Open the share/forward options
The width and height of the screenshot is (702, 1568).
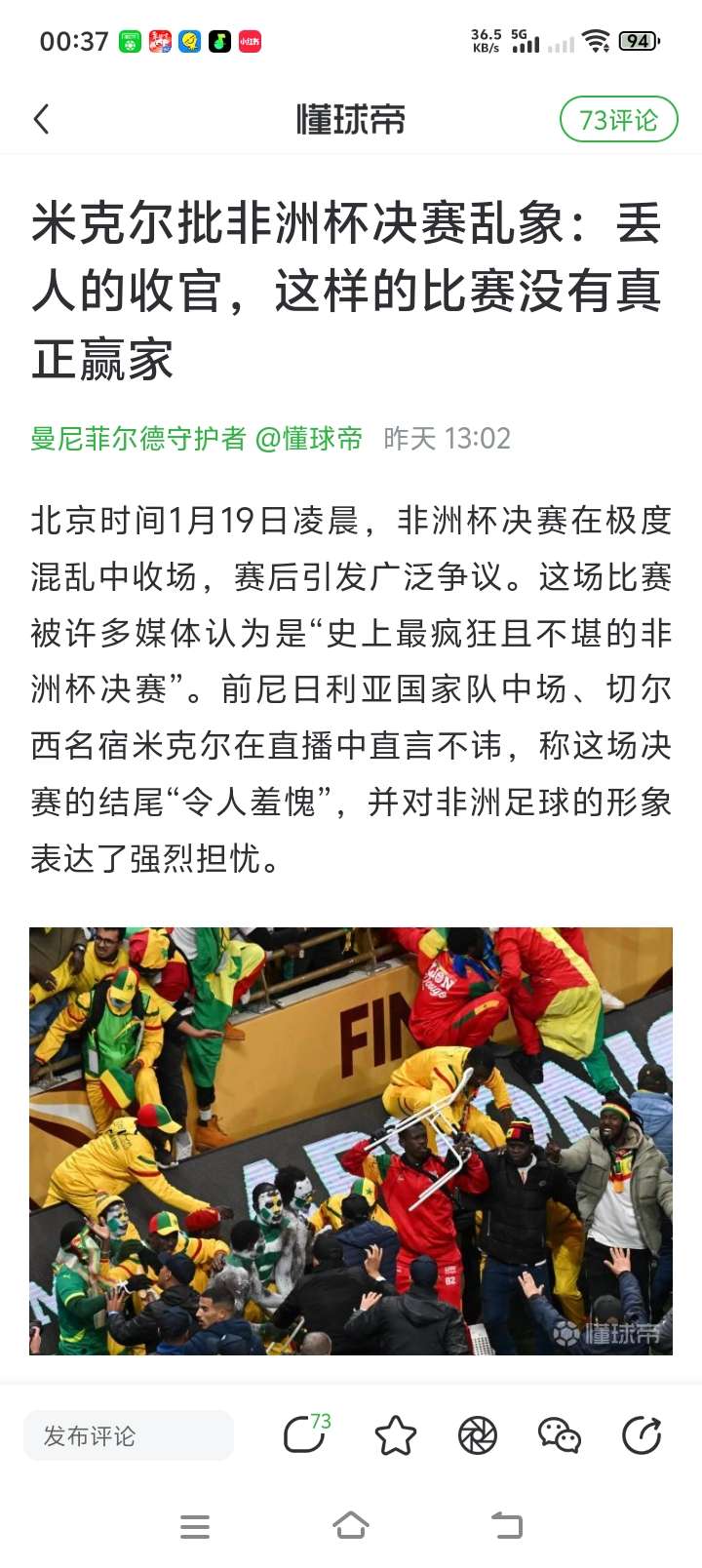pyautogui.click(x=642, y=1435)
